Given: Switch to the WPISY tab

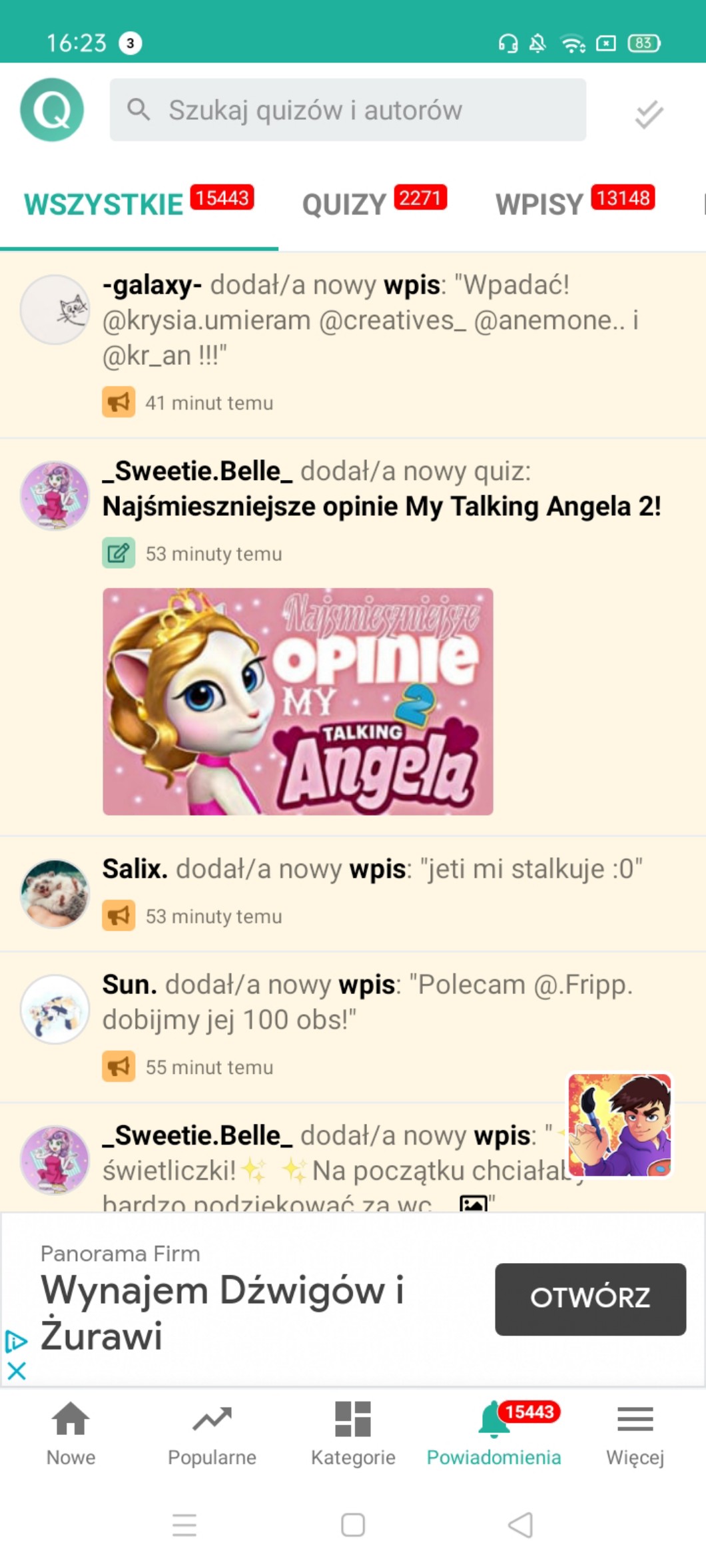Looking at the screenshot, I should pos(539,204).
